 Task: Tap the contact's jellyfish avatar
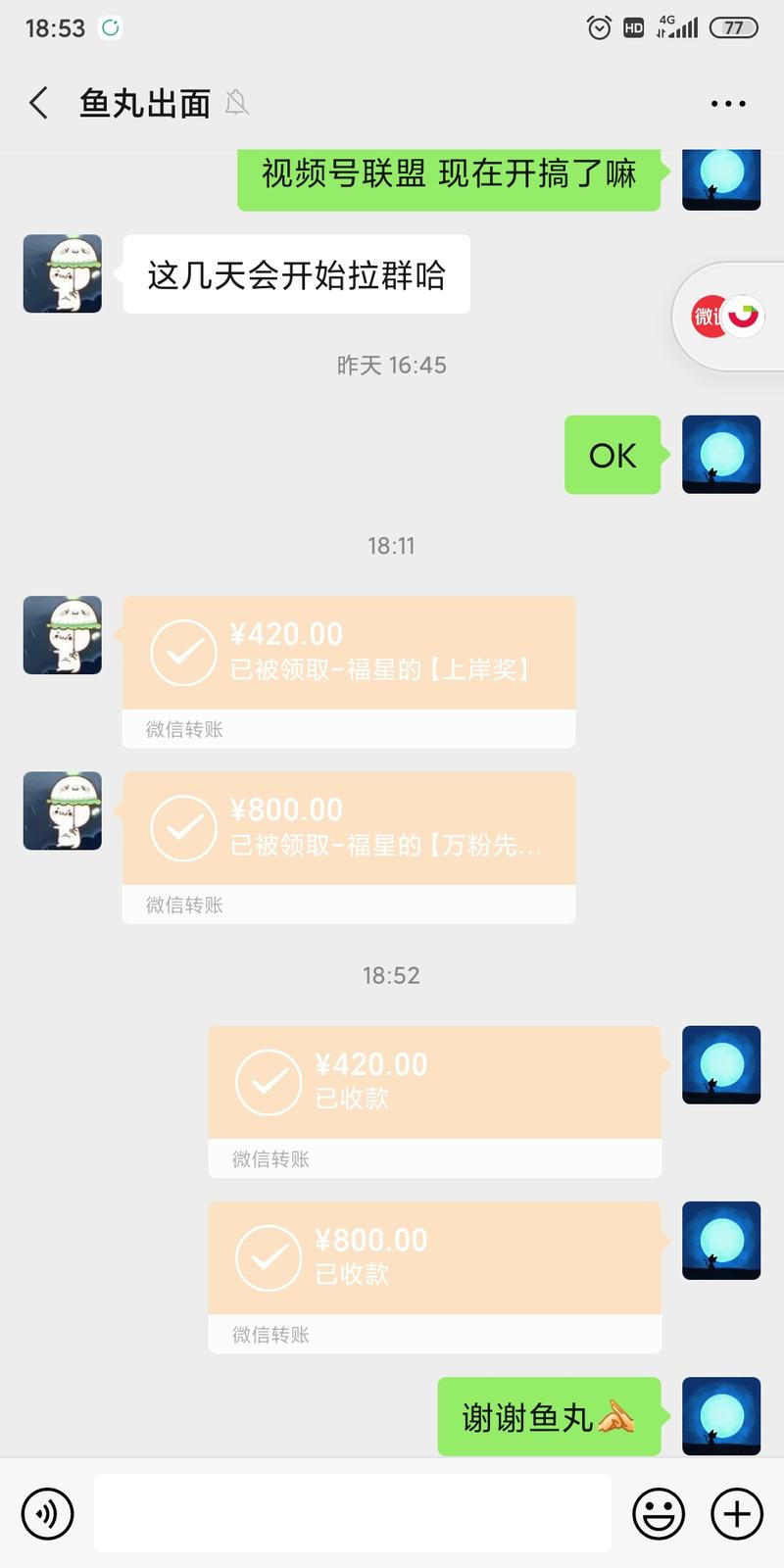[x=62, y=635]
